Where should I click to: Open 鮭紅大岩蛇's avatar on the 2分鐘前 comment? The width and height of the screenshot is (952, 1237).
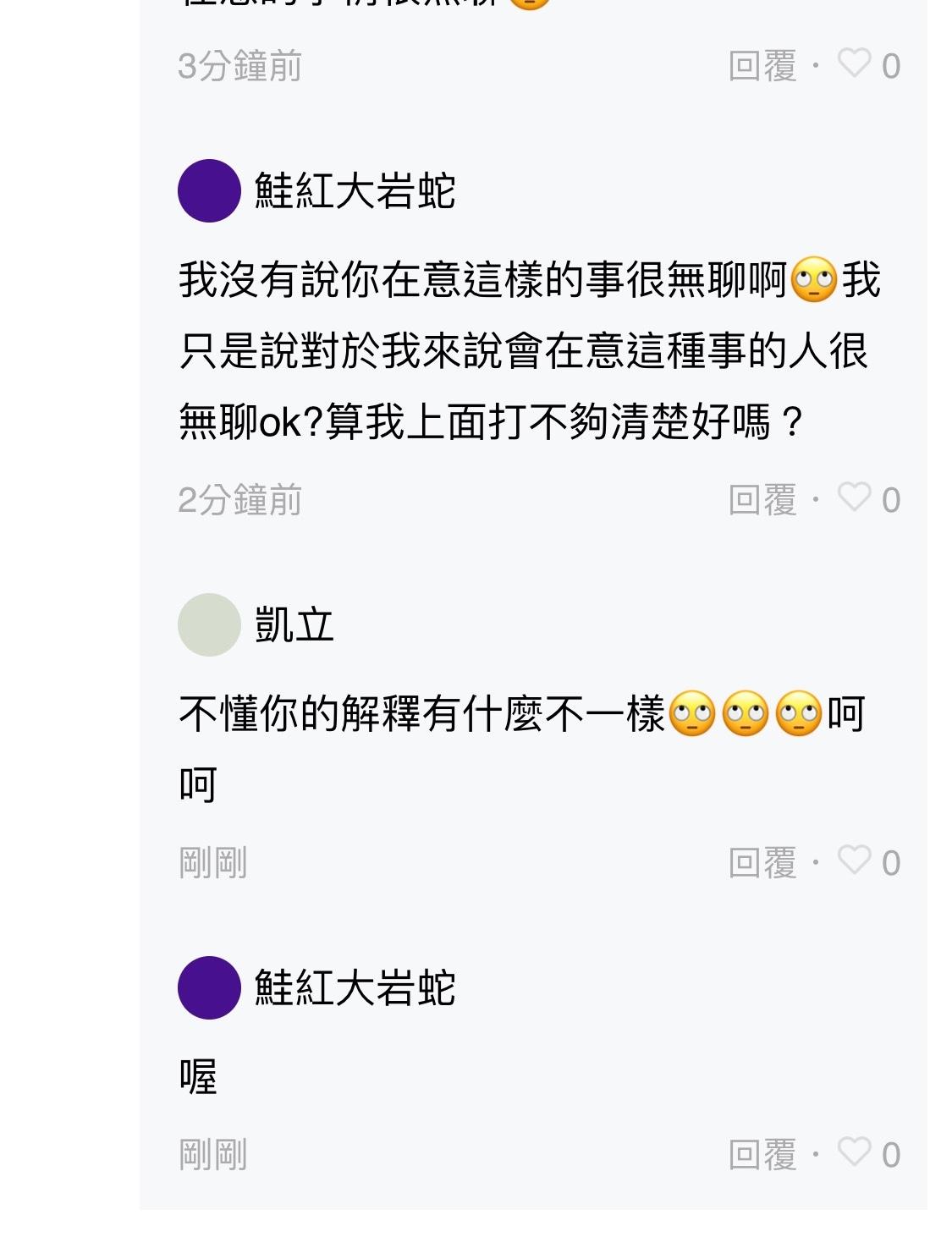pos(209,191)
